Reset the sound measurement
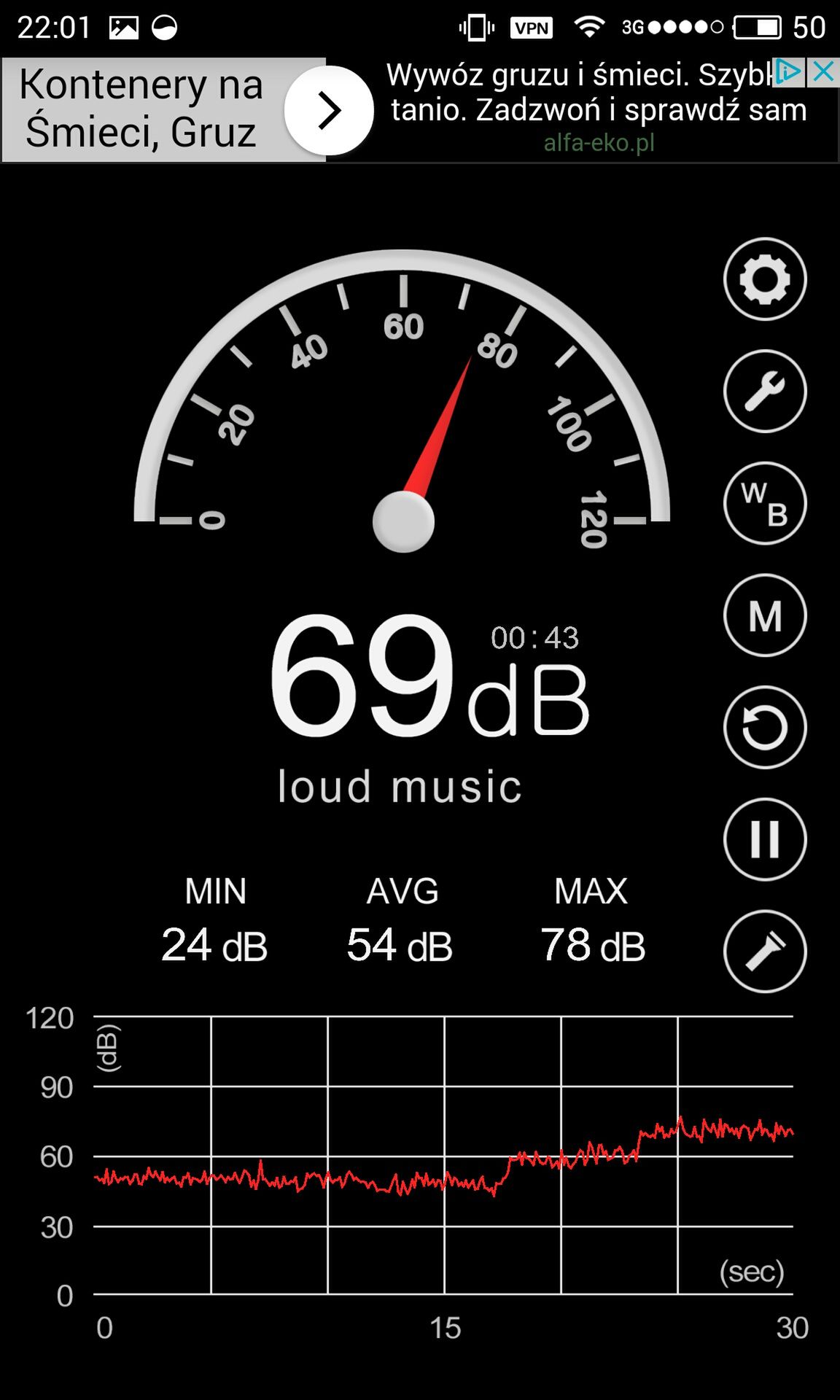The image size is (840, 1400). click(x=765, y=728)
